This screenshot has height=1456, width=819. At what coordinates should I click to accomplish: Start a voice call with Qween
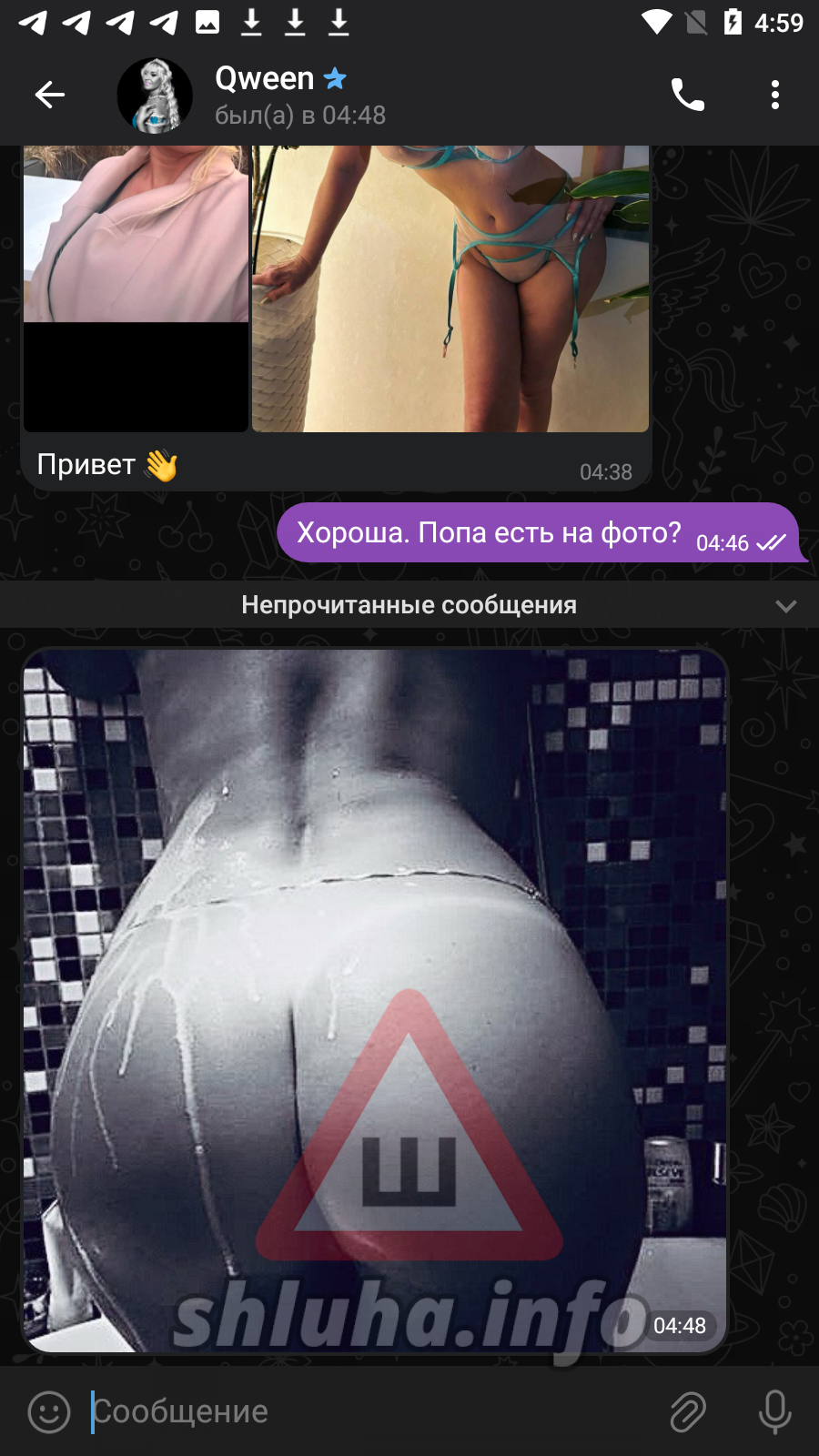point(687,95)
